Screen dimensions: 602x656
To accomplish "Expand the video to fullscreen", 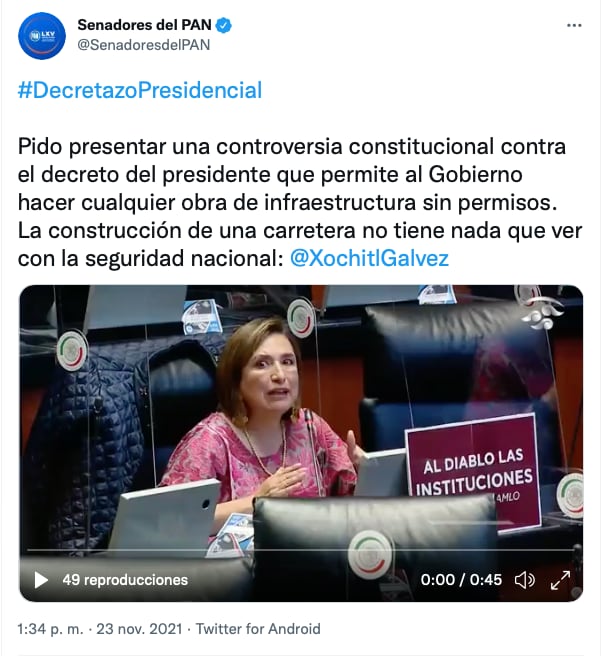I will [x=560, y=579].
